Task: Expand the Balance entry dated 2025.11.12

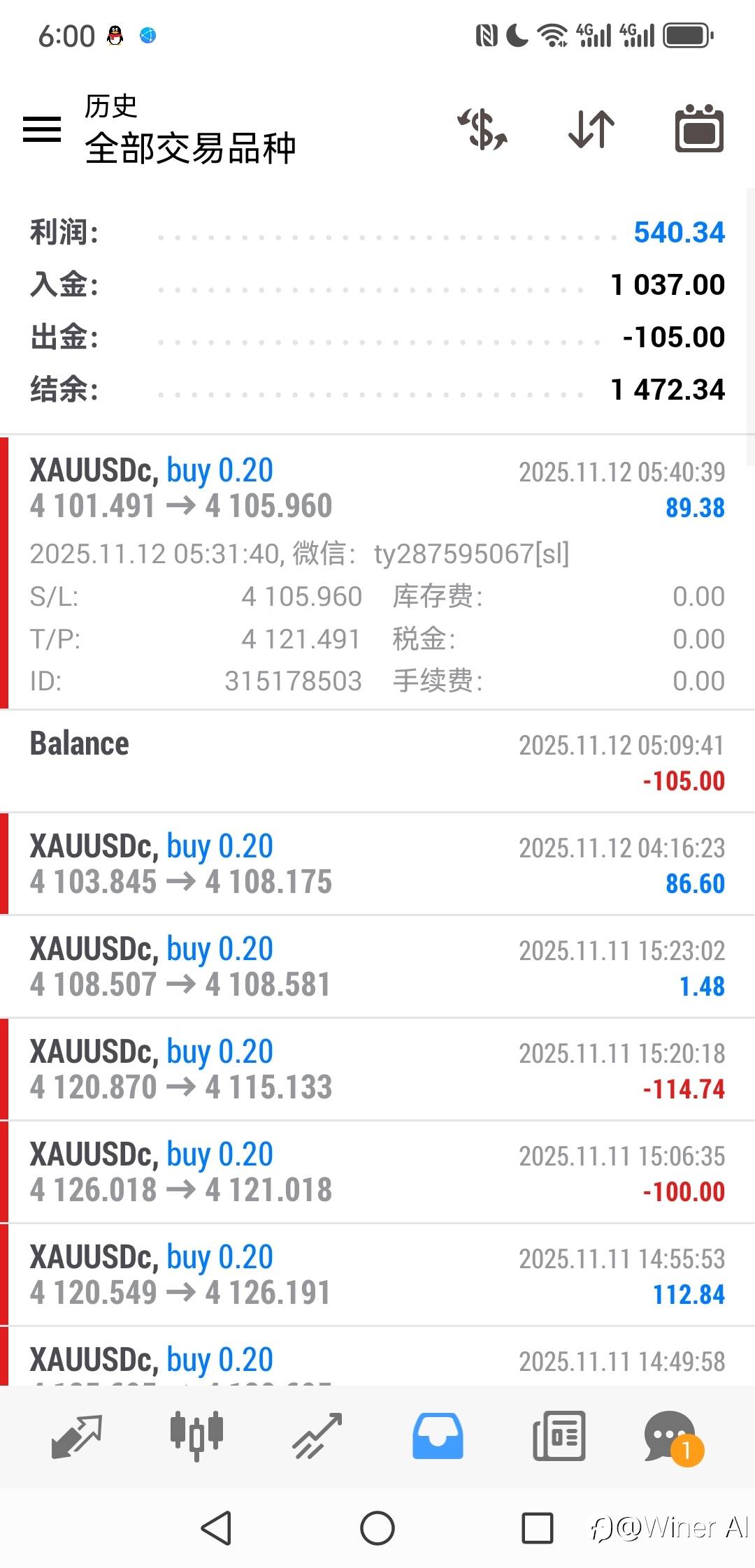Action: pyautogui.click(x=377, y=760)
